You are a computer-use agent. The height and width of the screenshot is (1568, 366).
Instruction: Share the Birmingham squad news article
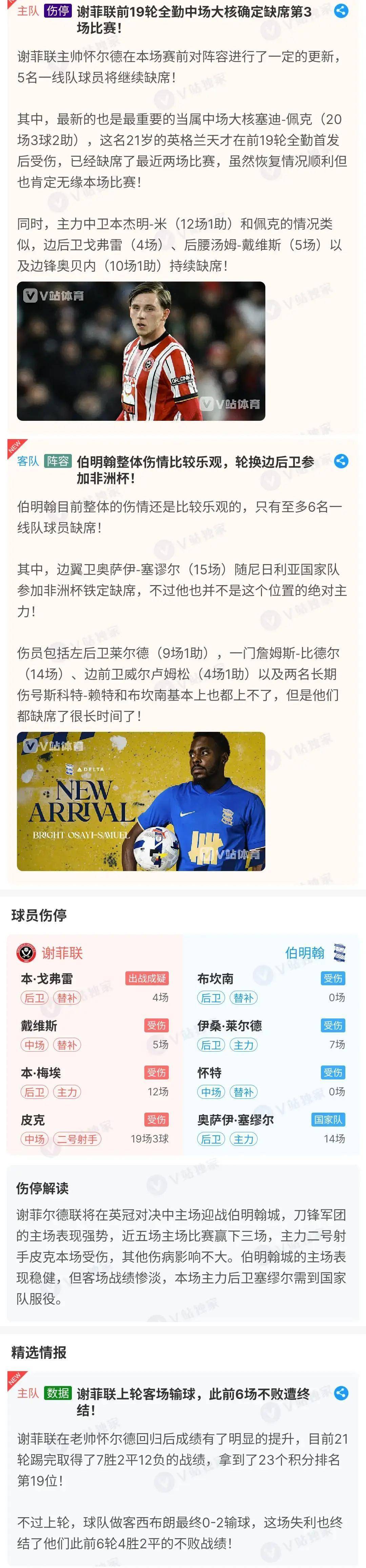click(342, 461)
